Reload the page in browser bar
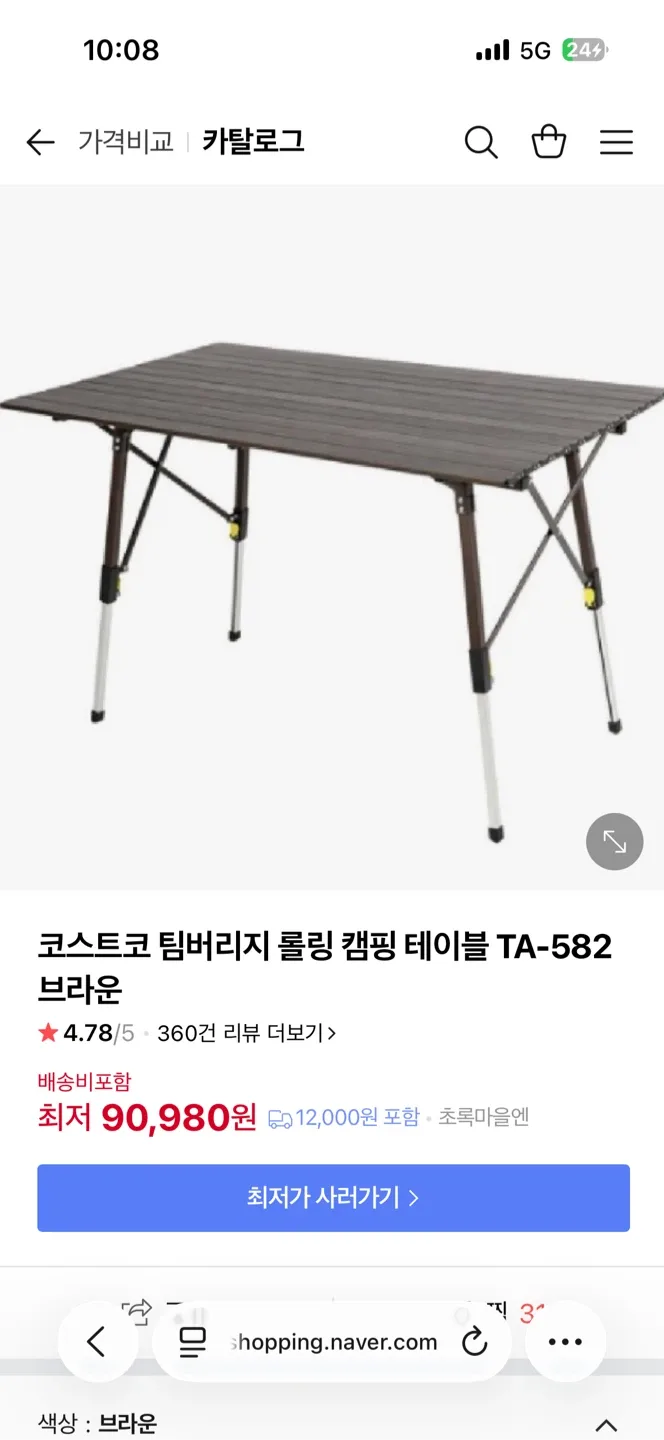The height and width of the screenshot is (1440, 664). (474, 1342)
